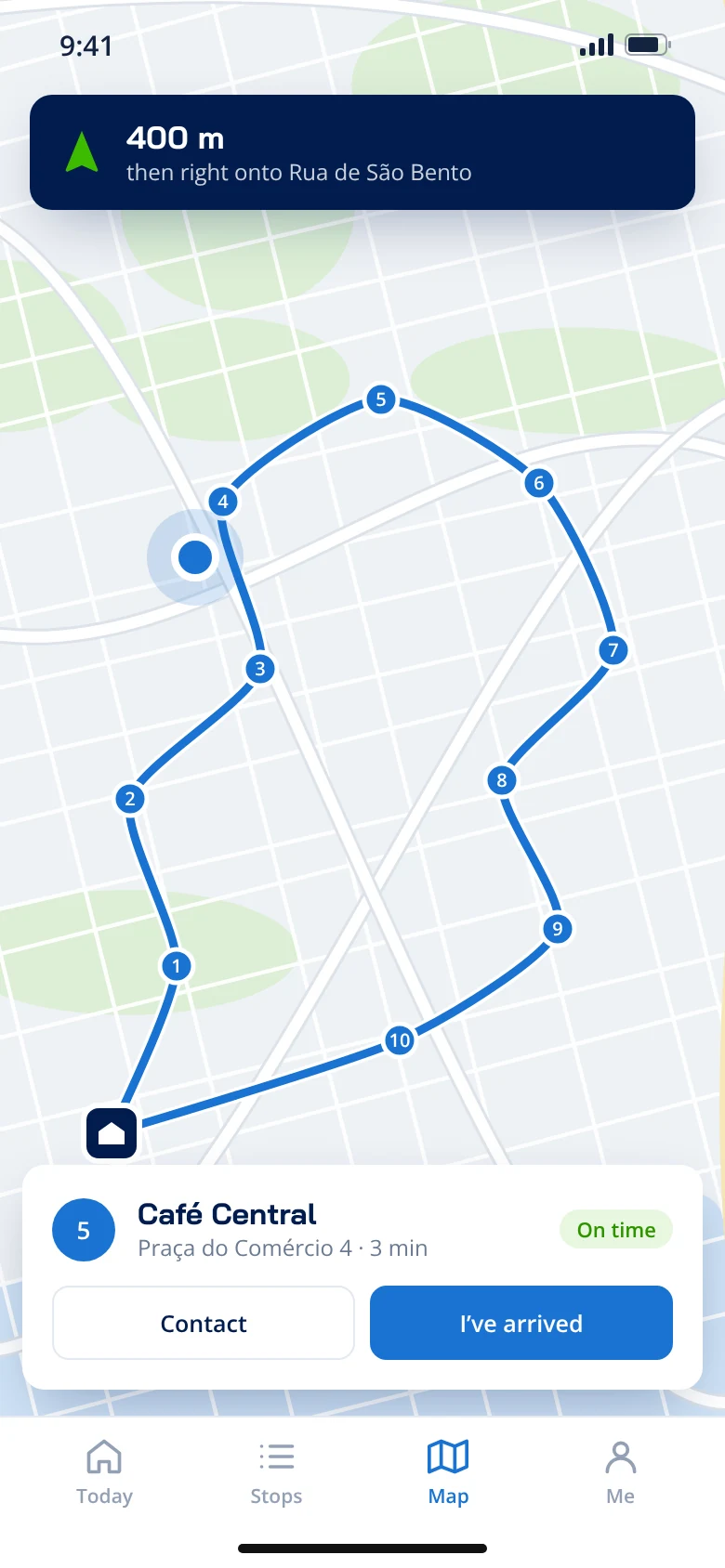Go to the Me tab
725x1568 pixels.
click(620, 1472)
